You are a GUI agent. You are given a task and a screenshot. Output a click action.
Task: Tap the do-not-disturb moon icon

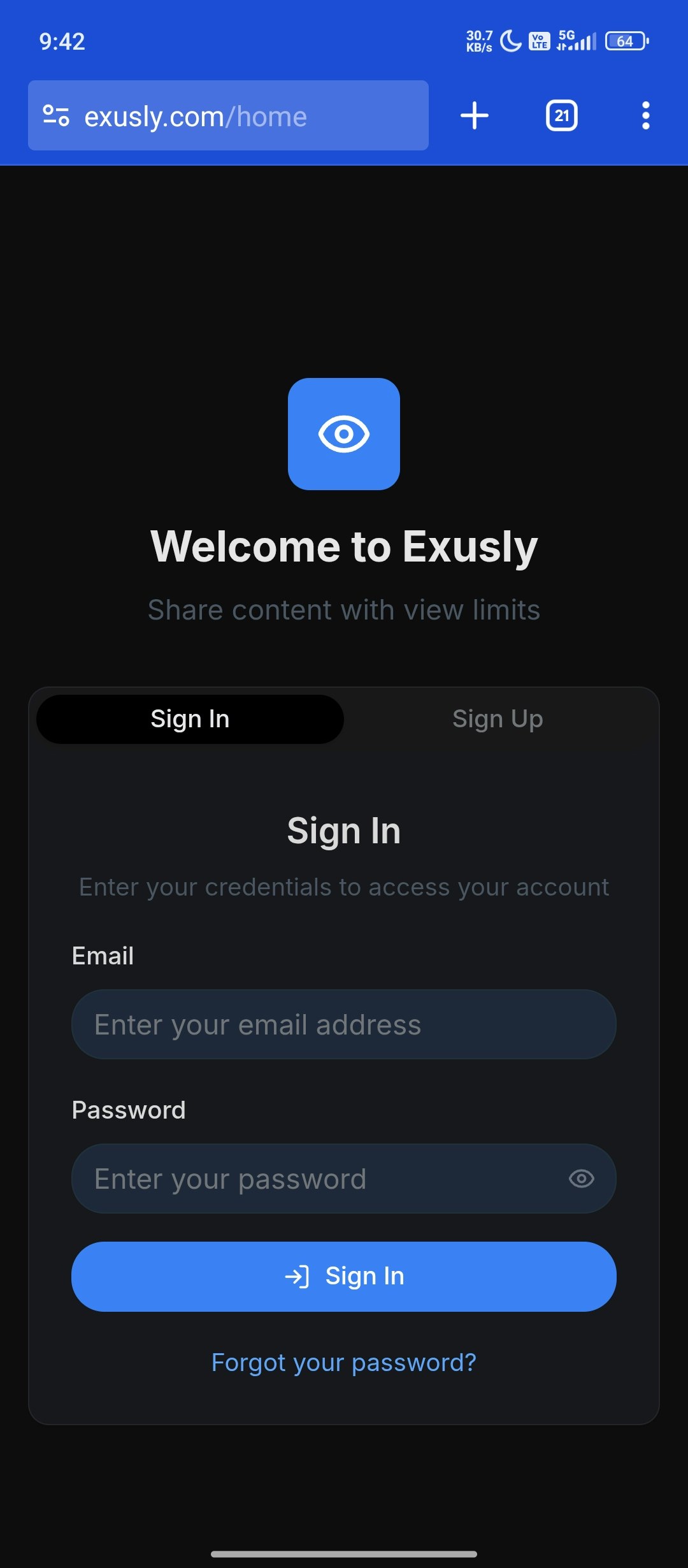pos(510,41)
